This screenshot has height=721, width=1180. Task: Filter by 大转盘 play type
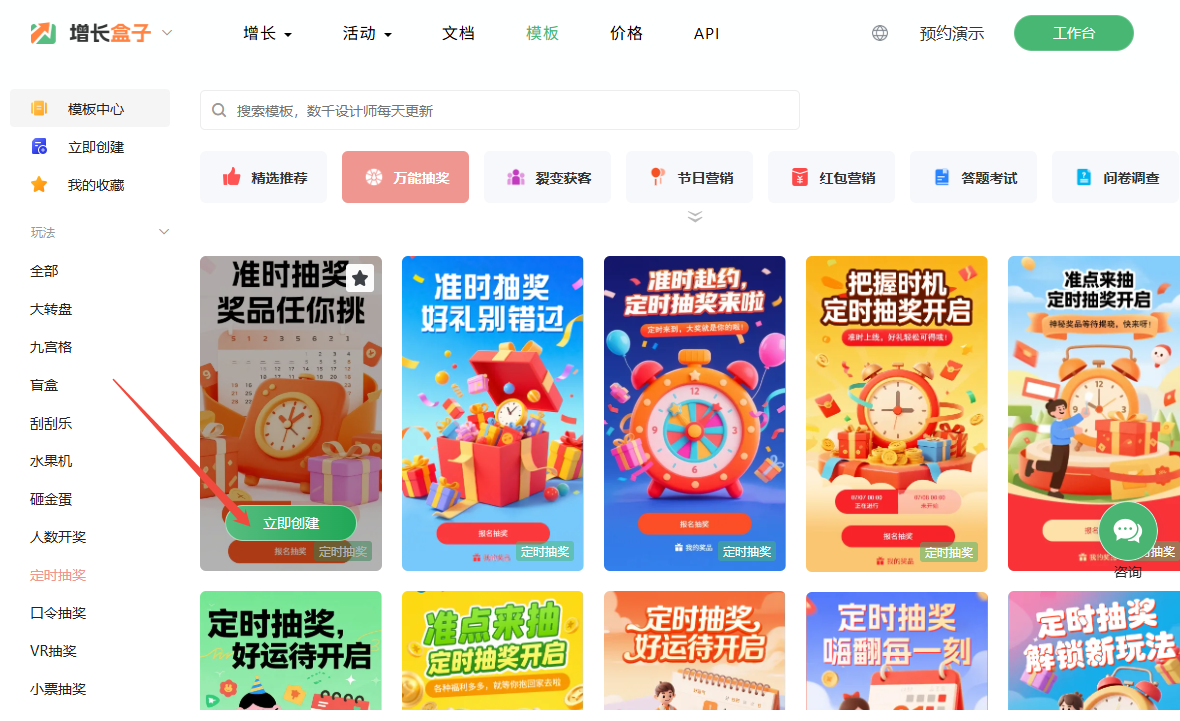(x=51, y=309)
